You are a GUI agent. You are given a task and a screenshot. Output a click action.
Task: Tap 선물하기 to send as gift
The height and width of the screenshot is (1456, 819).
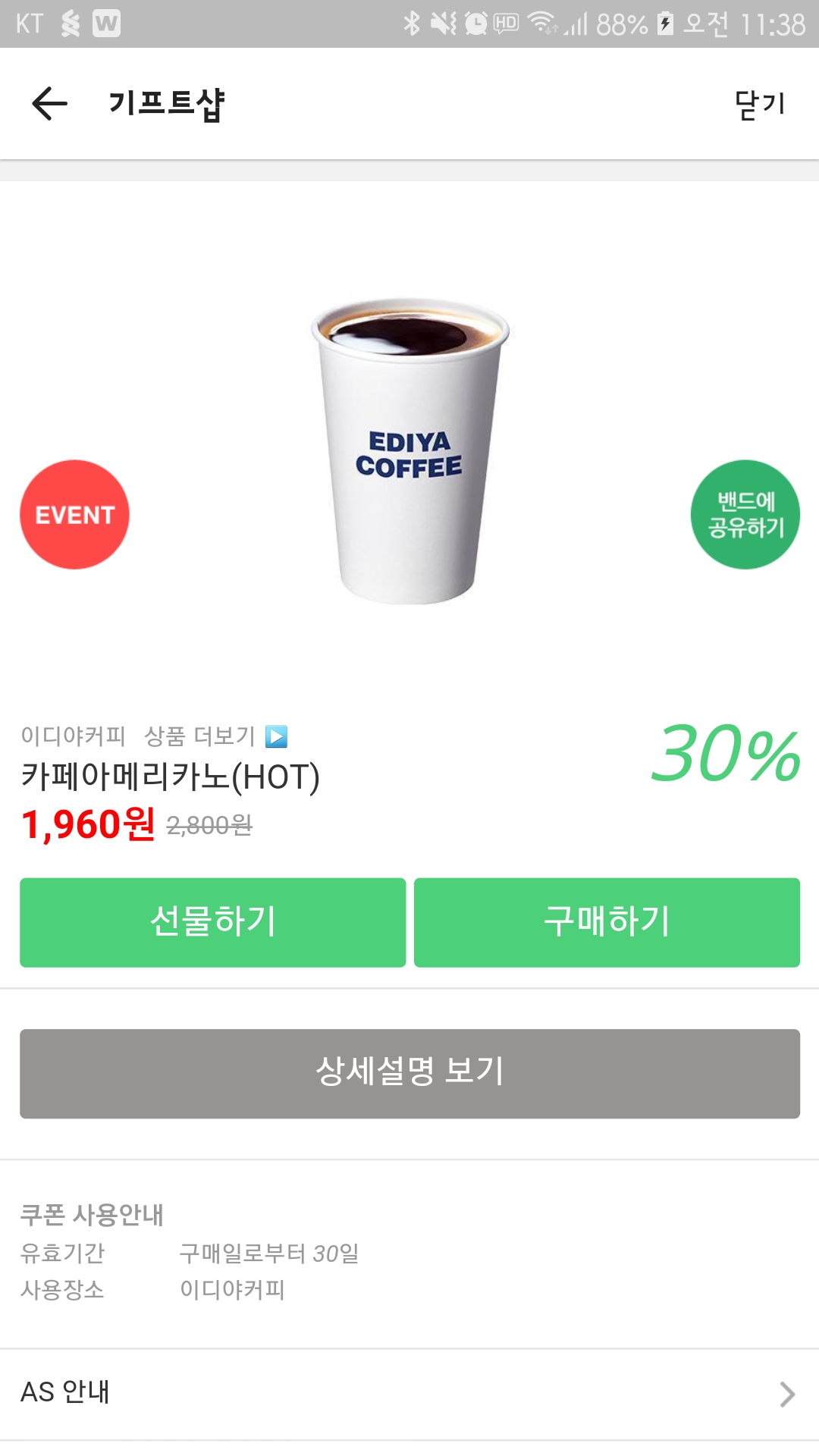pos(213,922)
